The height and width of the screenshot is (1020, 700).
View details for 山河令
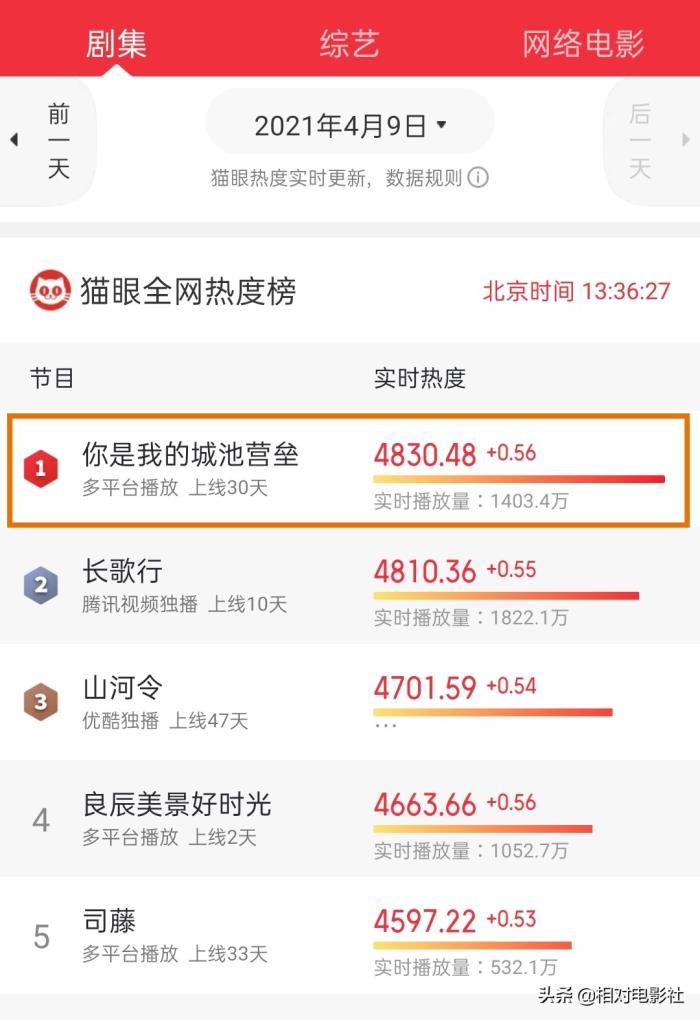(122, 689)
